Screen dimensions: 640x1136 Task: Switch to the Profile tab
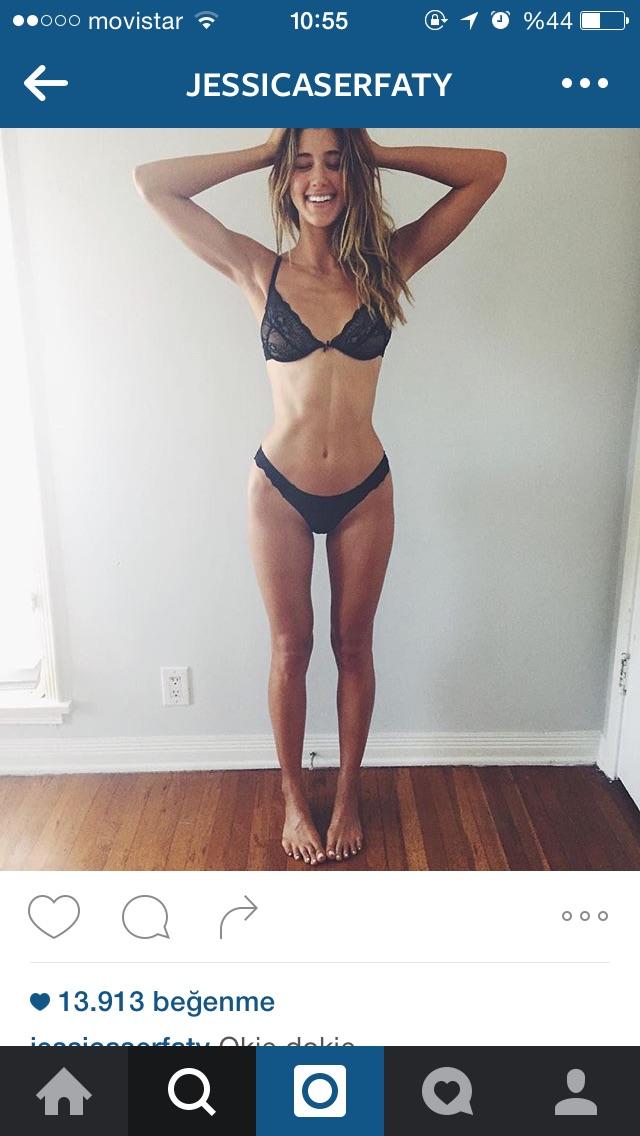pos(576,1091)
